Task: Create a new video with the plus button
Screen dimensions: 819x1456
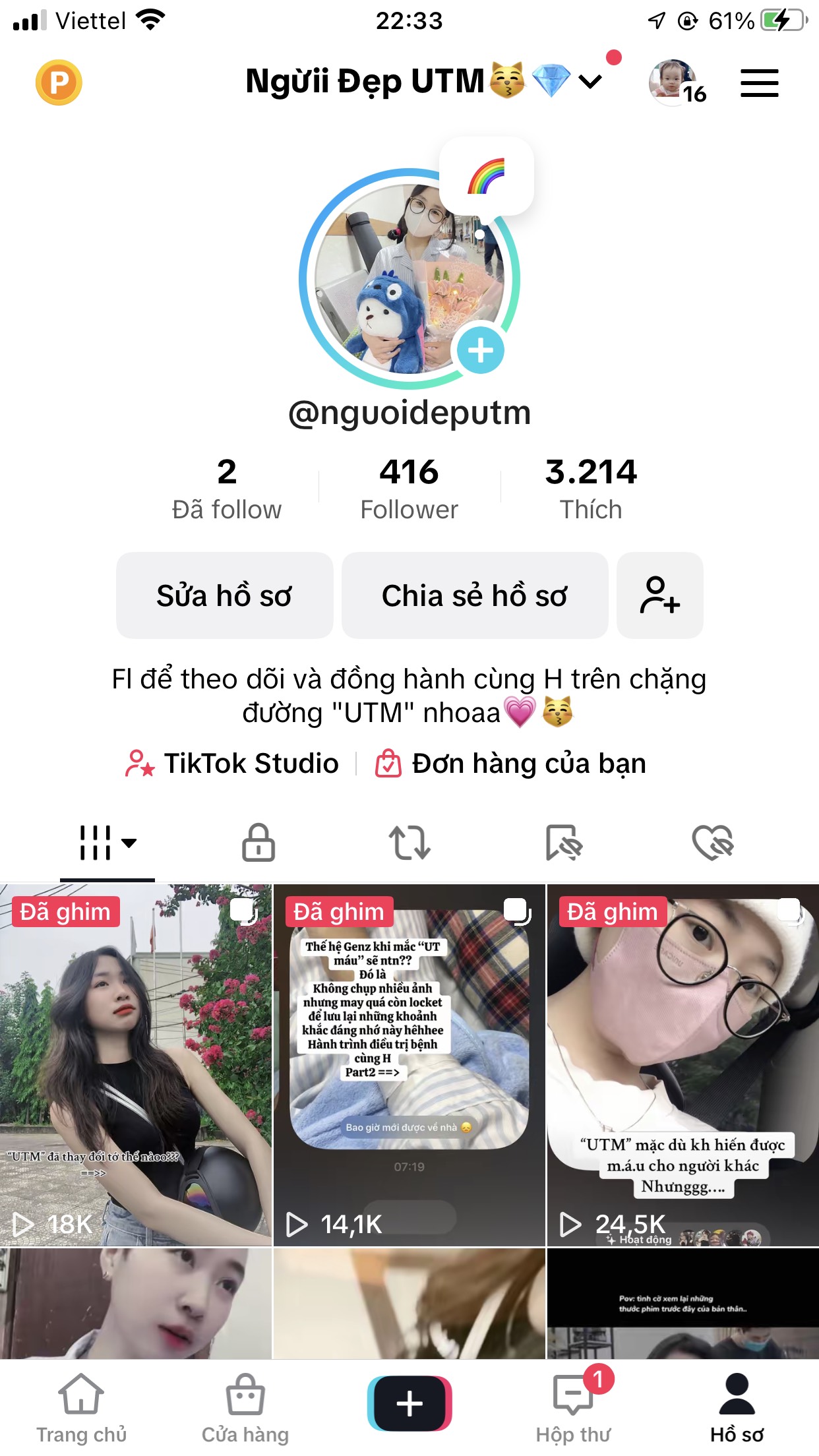Action: [x=409, y=1403]
